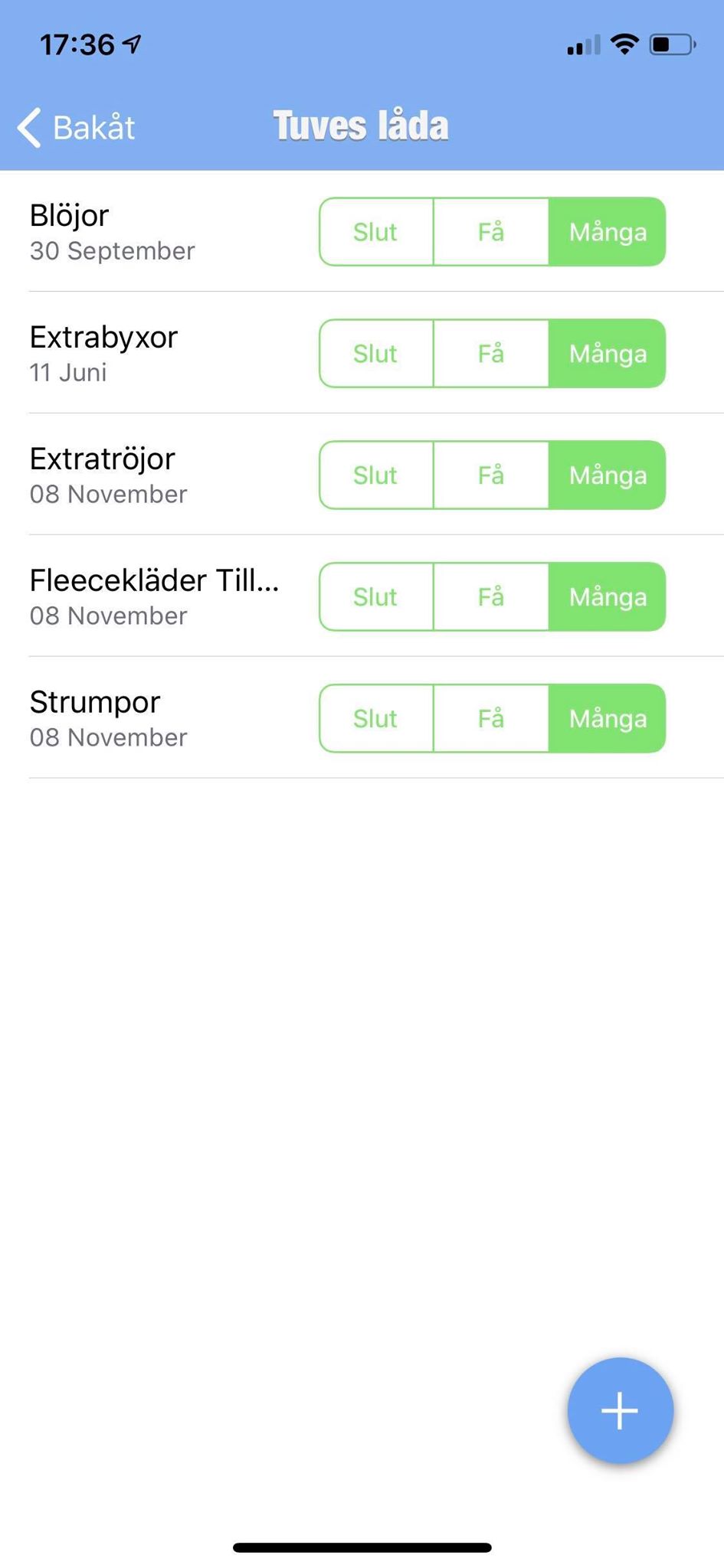Select Många for Strumpor
Image resolution: width=724 pixels, height=1568 pixels.
(x=607, y=719)
